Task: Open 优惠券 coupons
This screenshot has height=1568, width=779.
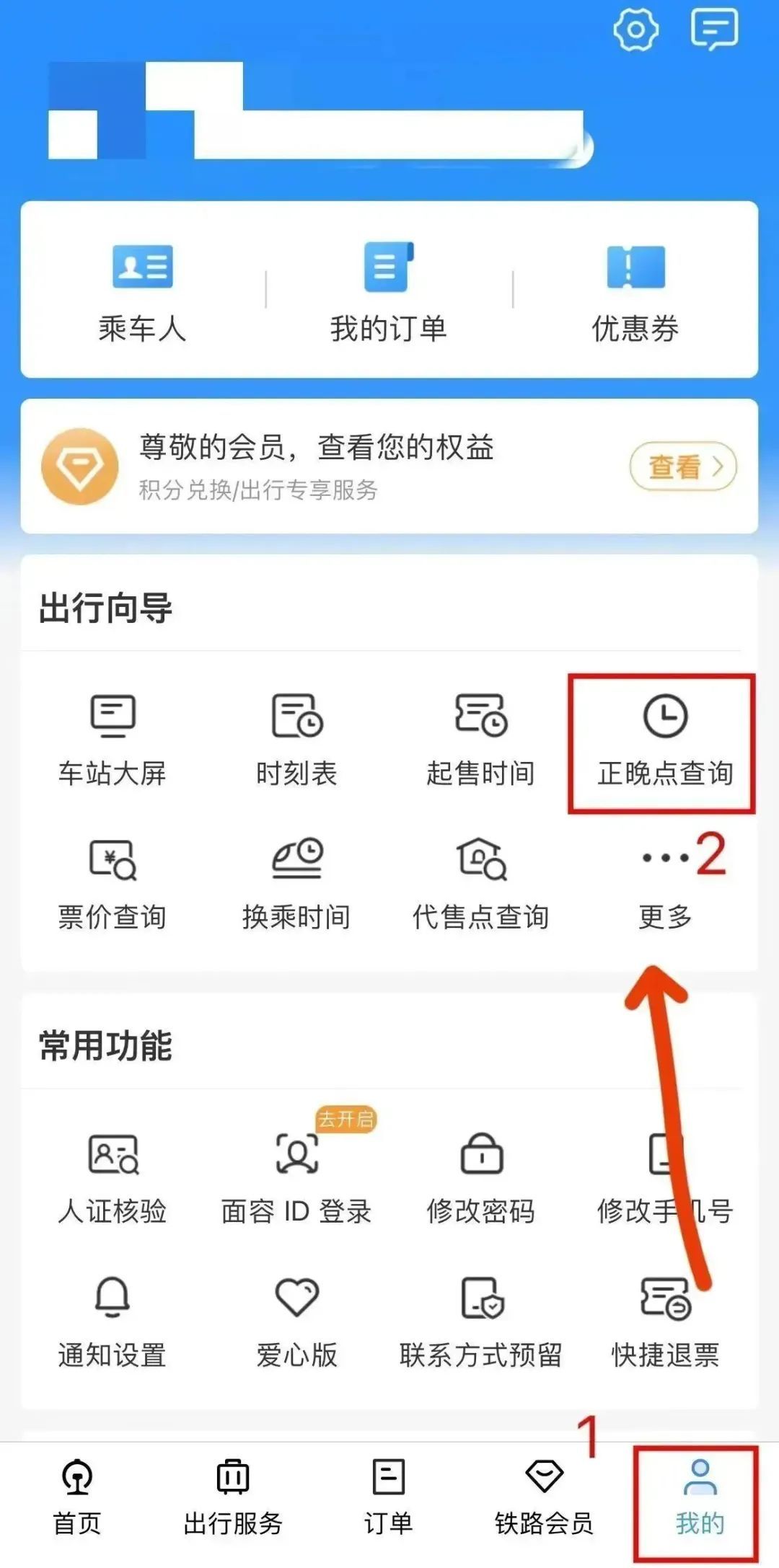Action: pyautogui.click(x=635, y=293)
